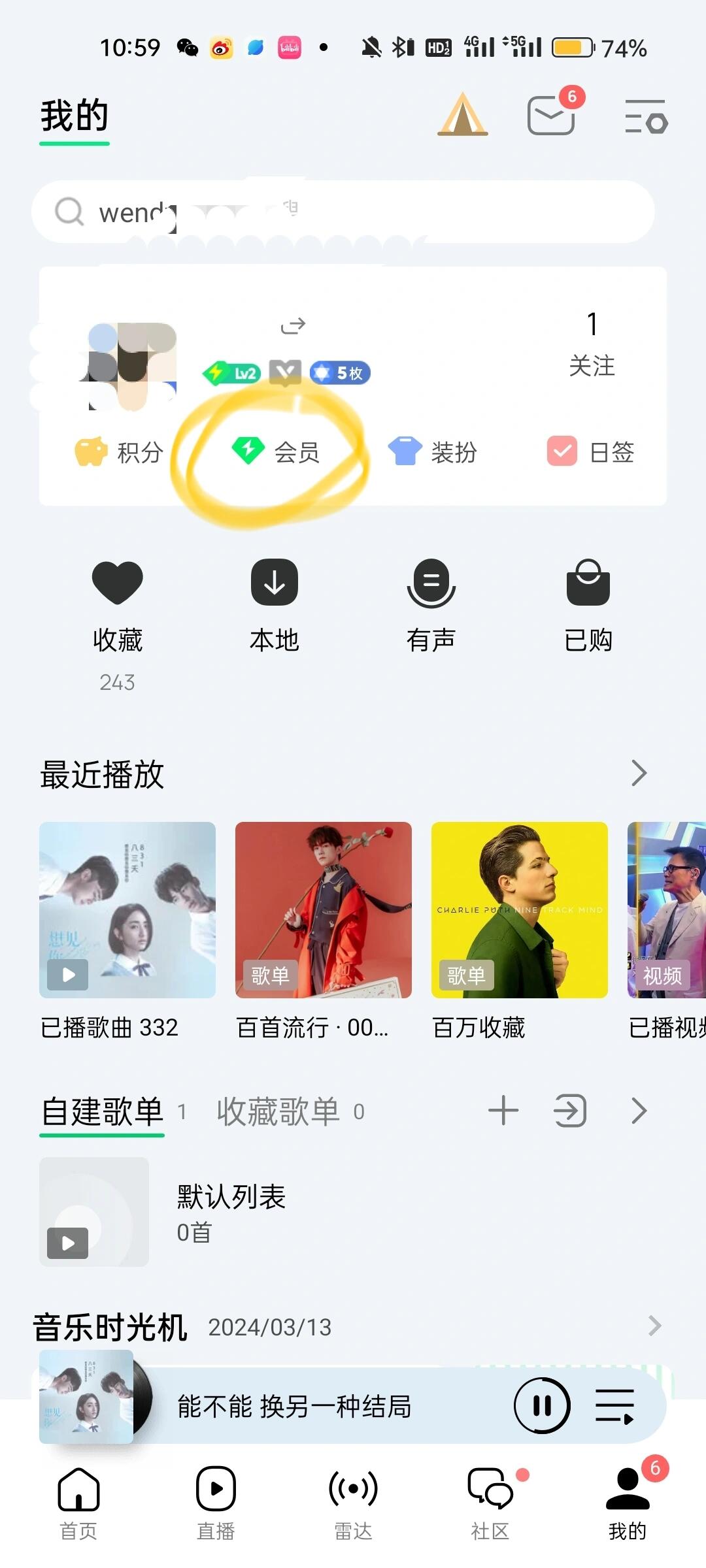Viewport: 706px width, 1568px height.
Task: Expand the 自建歌单 playlist section
Action: (639, 1111)
